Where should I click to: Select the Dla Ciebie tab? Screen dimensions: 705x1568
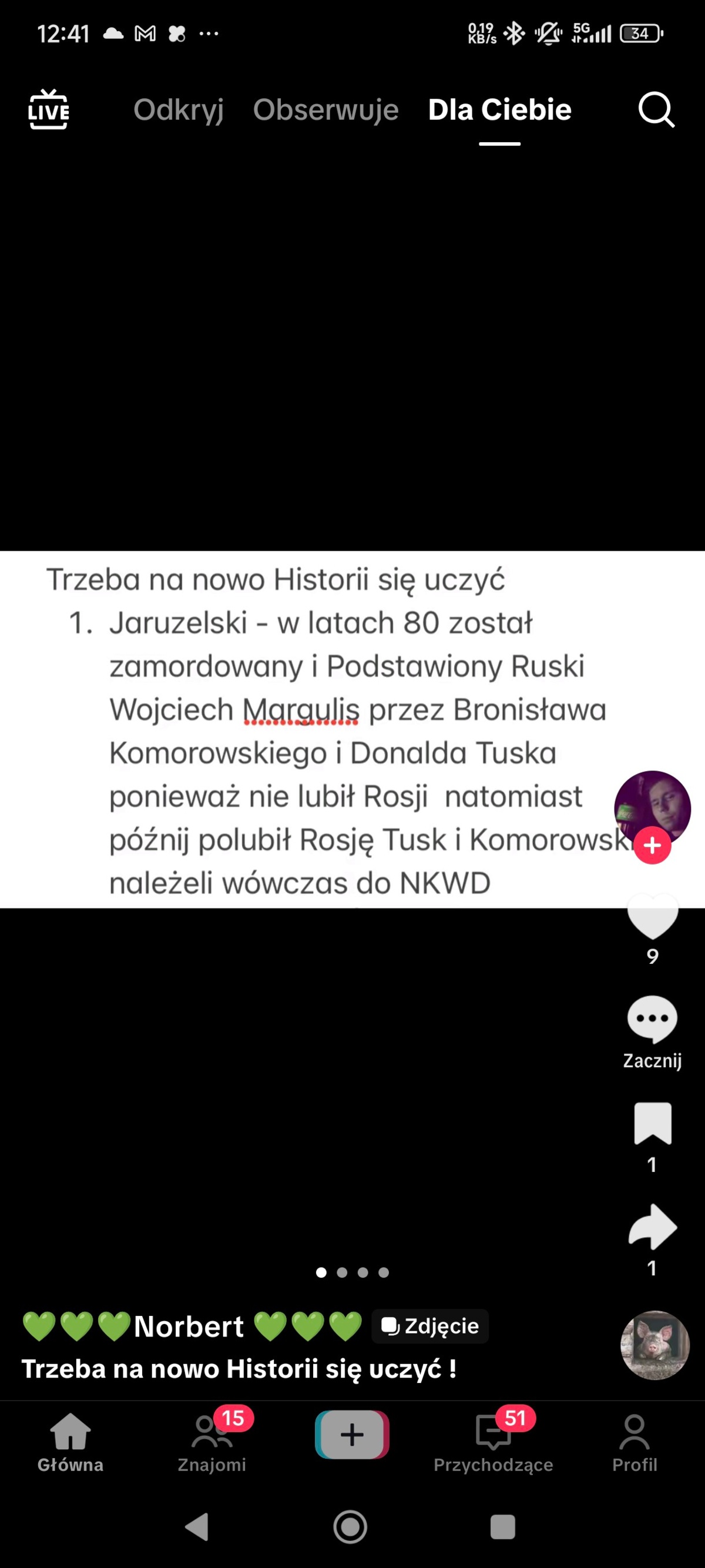(x=499, y=109)
